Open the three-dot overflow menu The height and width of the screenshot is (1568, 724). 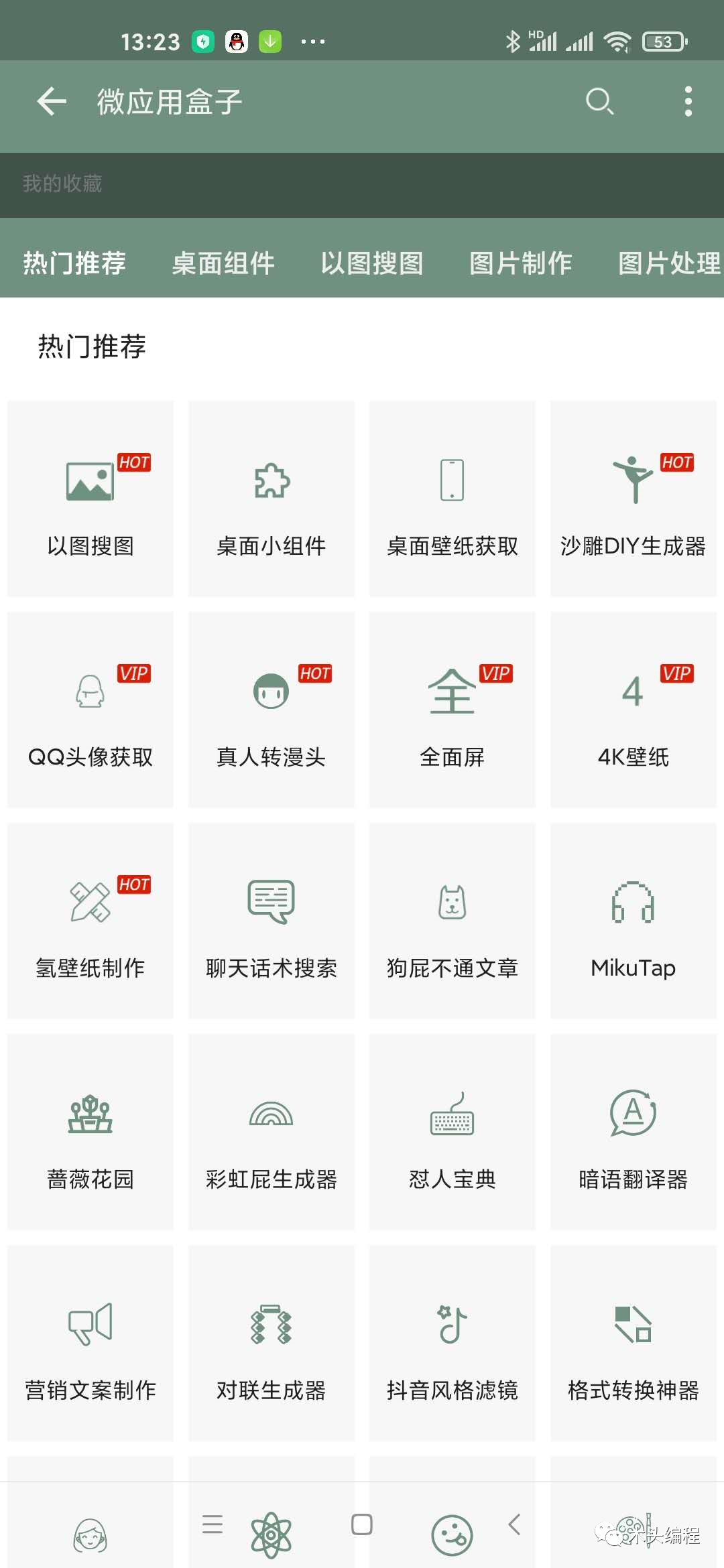tap(688, 102)
